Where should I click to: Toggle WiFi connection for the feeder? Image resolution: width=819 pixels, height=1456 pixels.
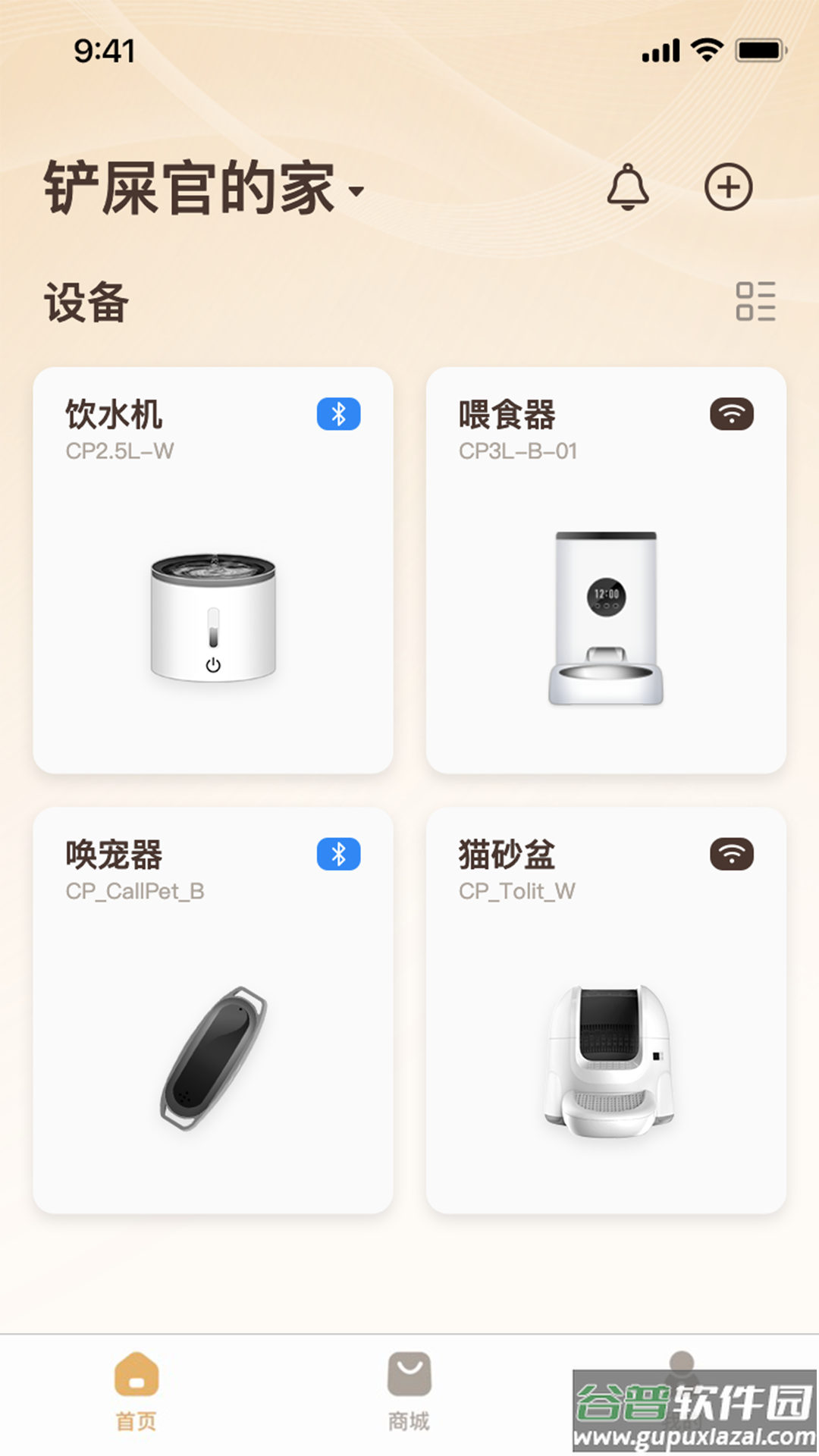click(x=732, y=413)
